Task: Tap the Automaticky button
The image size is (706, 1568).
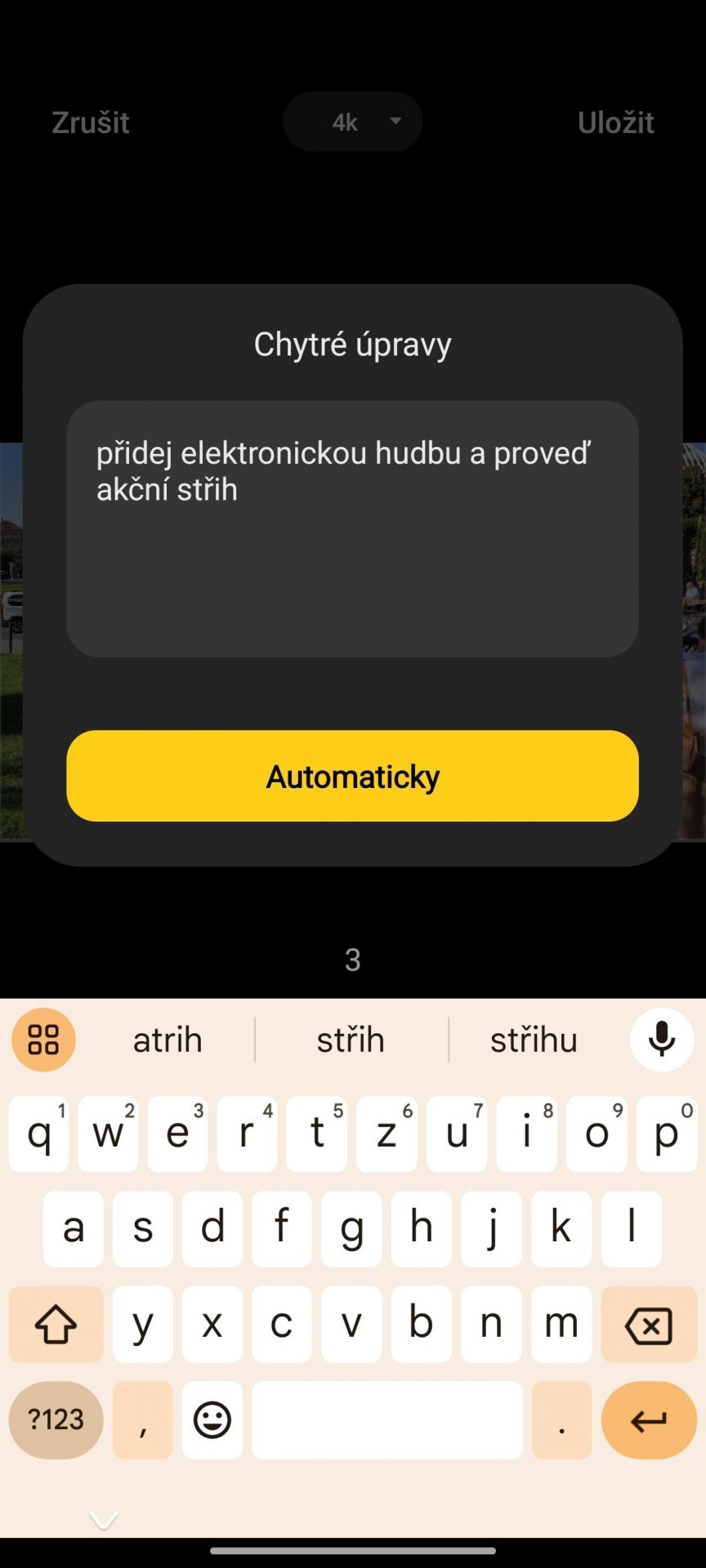Action: click(352, 776)
